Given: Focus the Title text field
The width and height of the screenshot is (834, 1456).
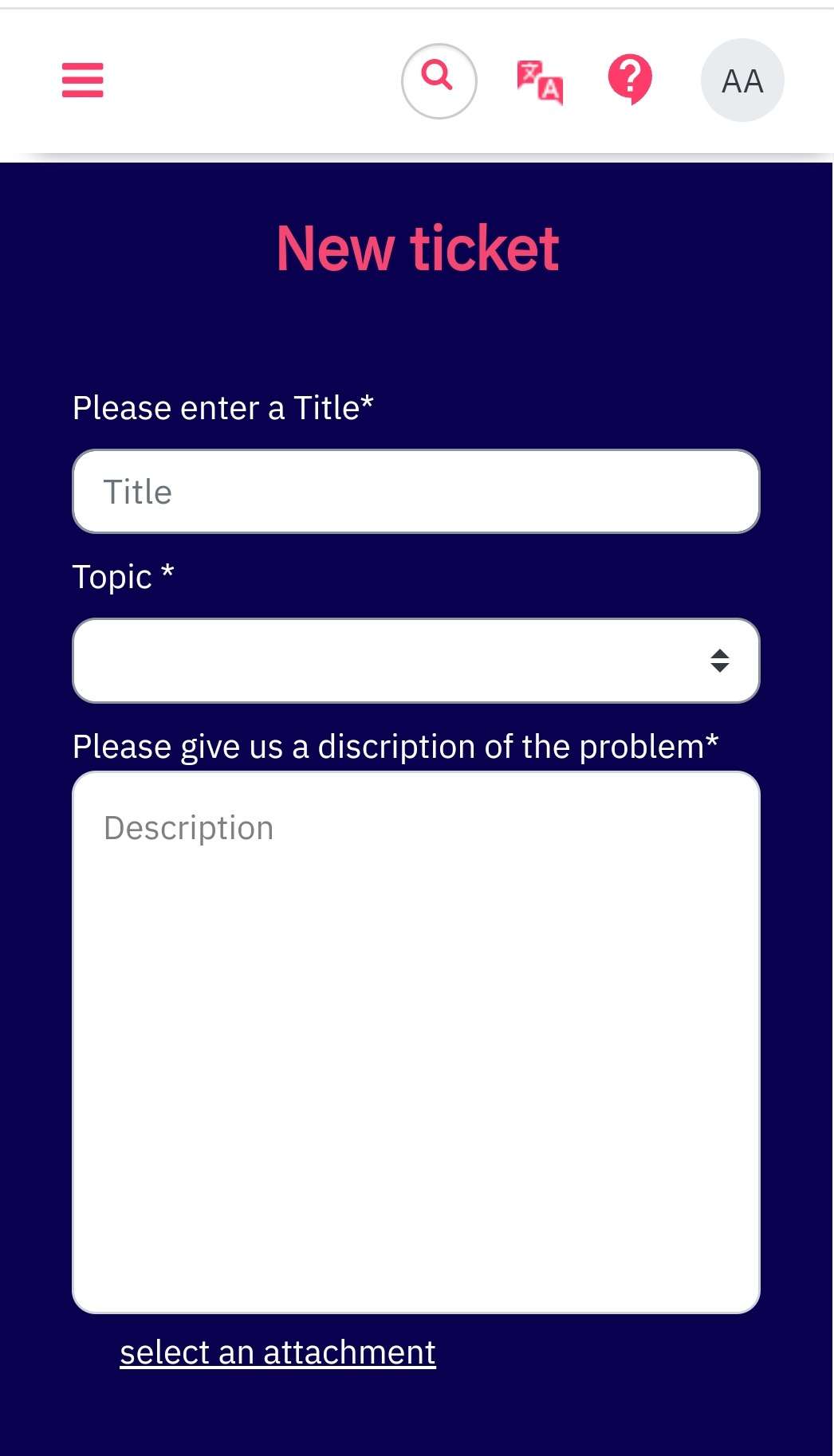Looking at the screenshot, I should click(416, 492).
